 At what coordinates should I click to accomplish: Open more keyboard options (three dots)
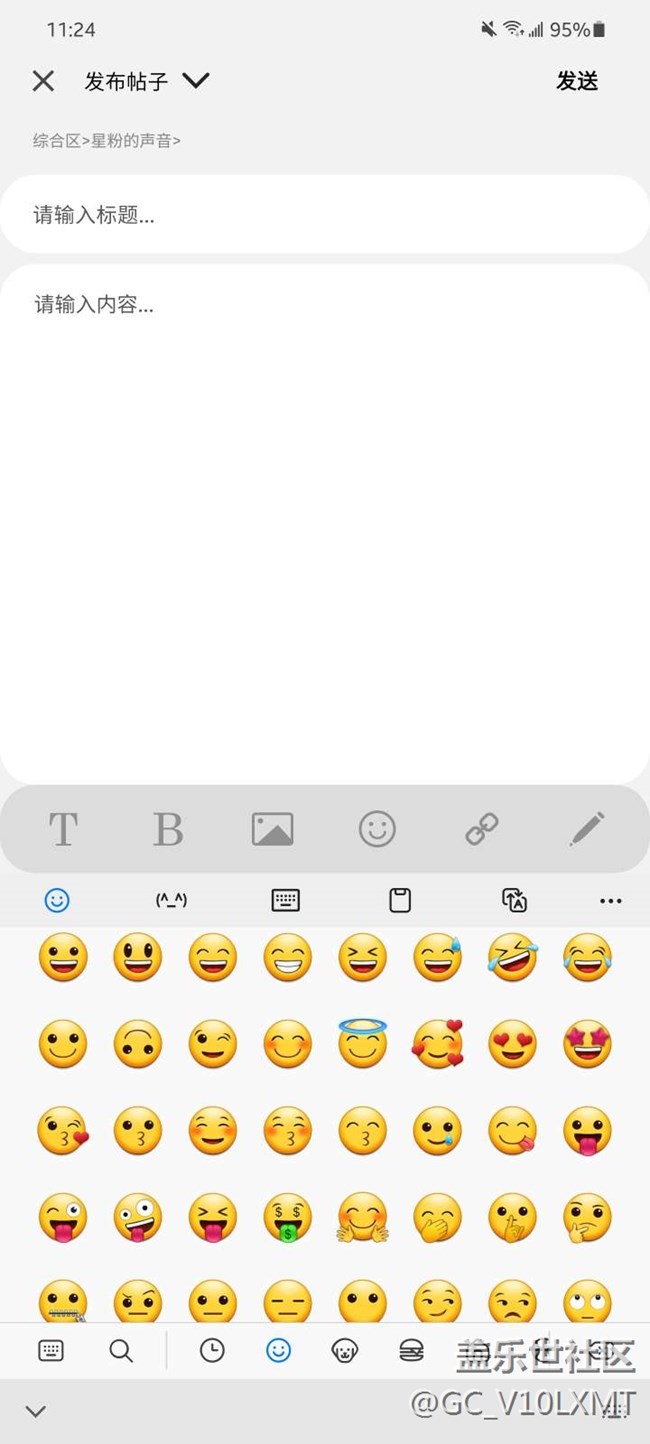tap(611, 901)
